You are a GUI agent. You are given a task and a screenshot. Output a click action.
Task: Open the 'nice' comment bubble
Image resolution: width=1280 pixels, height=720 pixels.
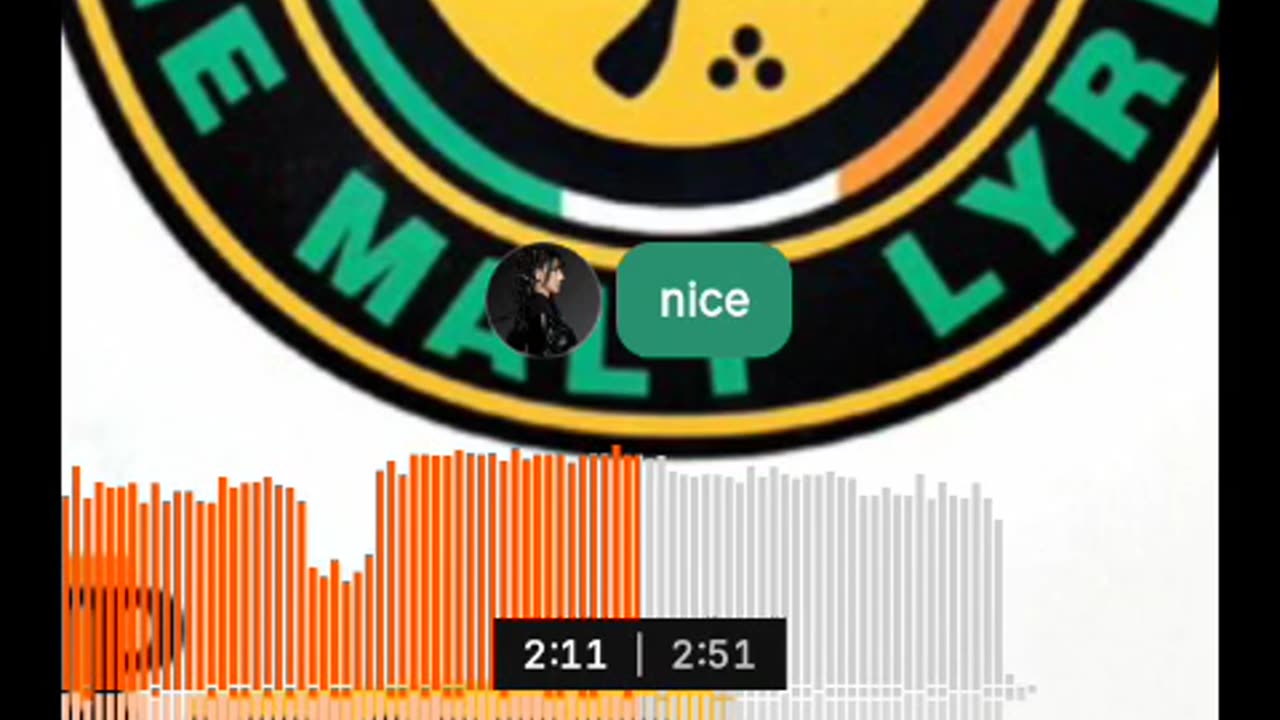pos(704,300)
